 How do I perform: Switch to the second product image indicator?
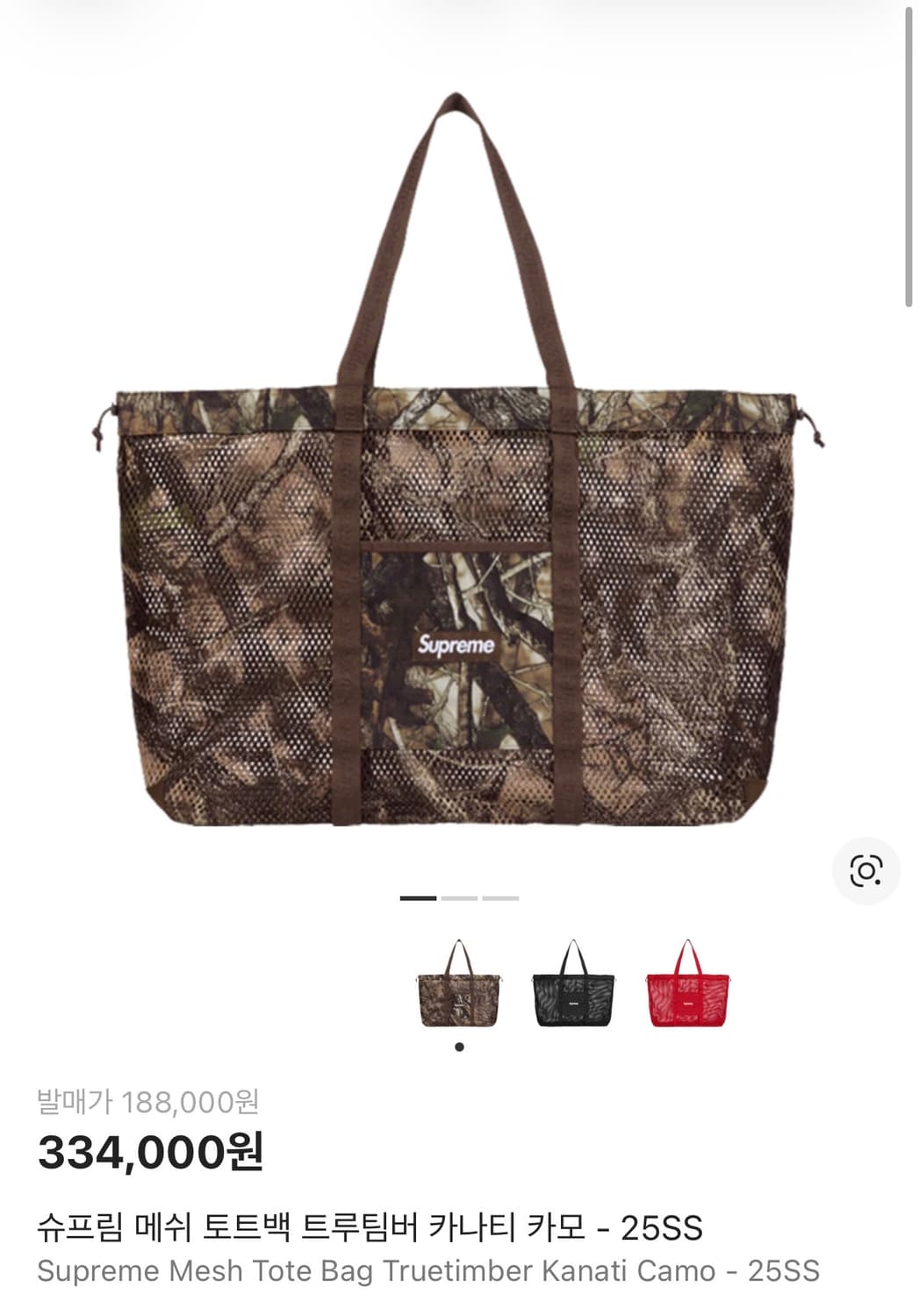pos(460,898)
